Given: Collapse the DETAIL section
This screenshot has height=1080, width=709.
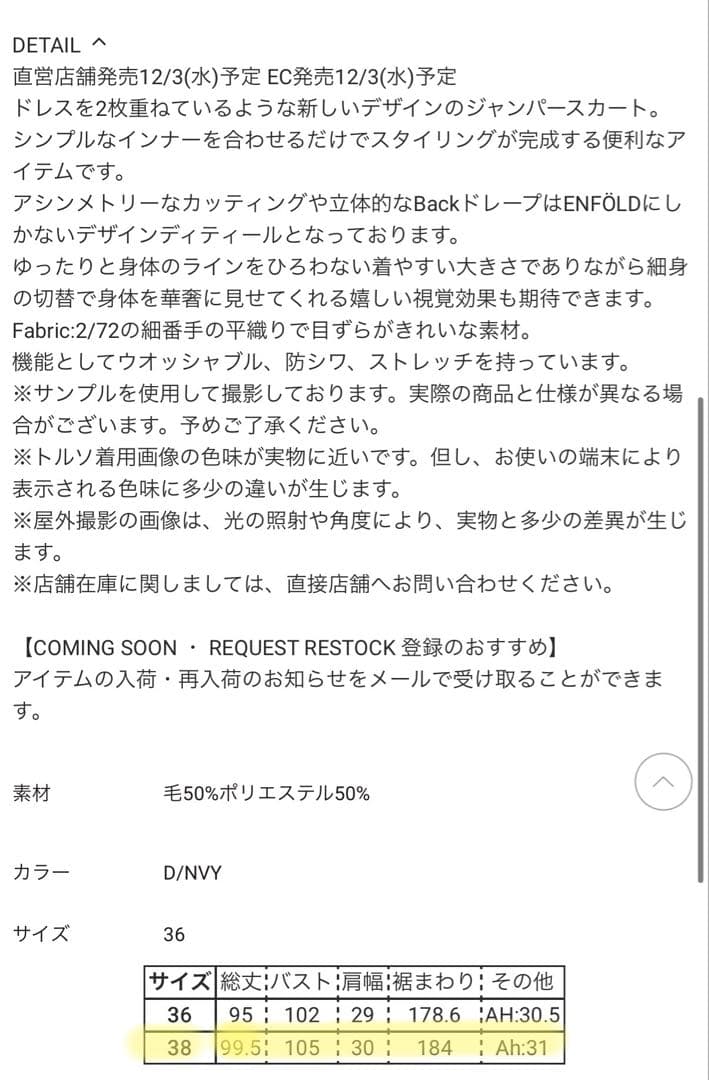Looking at the screenshot, I should 97,44.
